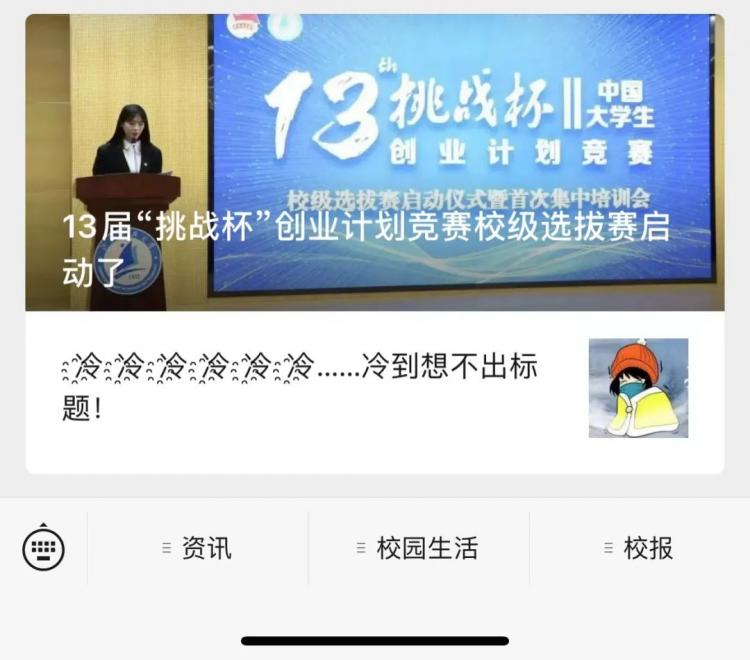Open the 资讯 menu
The image size is (750, 660).
click(x=197, y=548)
